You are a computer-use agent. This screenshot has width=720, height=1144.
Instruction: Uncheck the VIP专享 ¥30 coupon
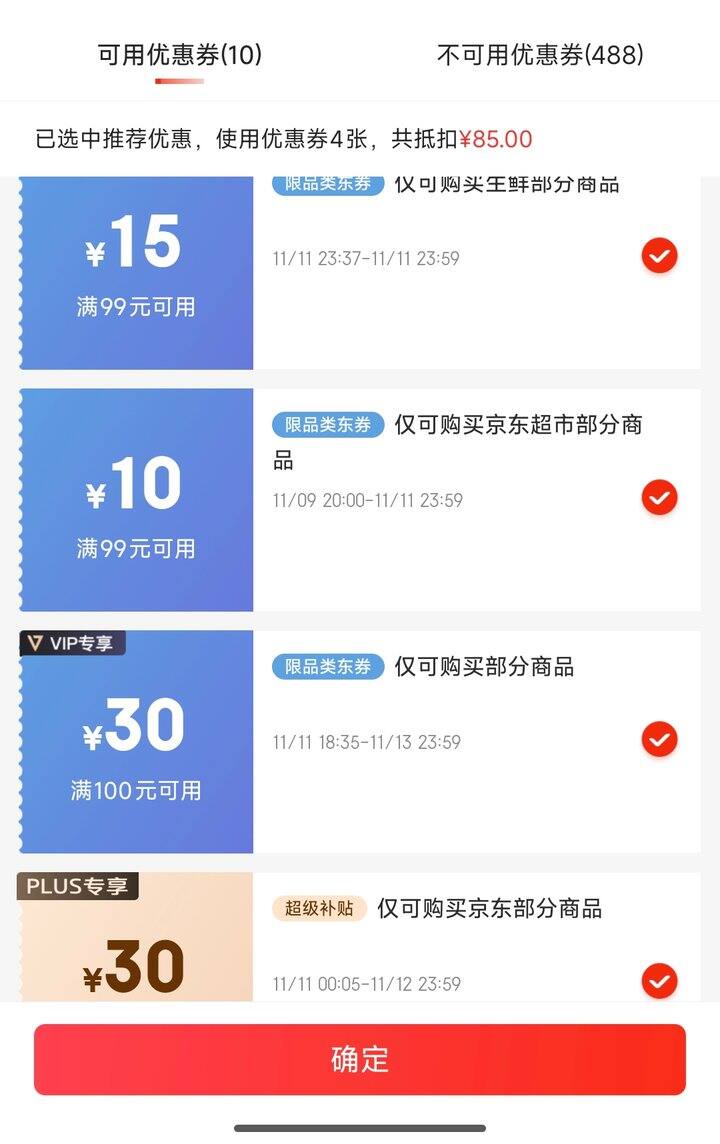[x=659, y=740]
